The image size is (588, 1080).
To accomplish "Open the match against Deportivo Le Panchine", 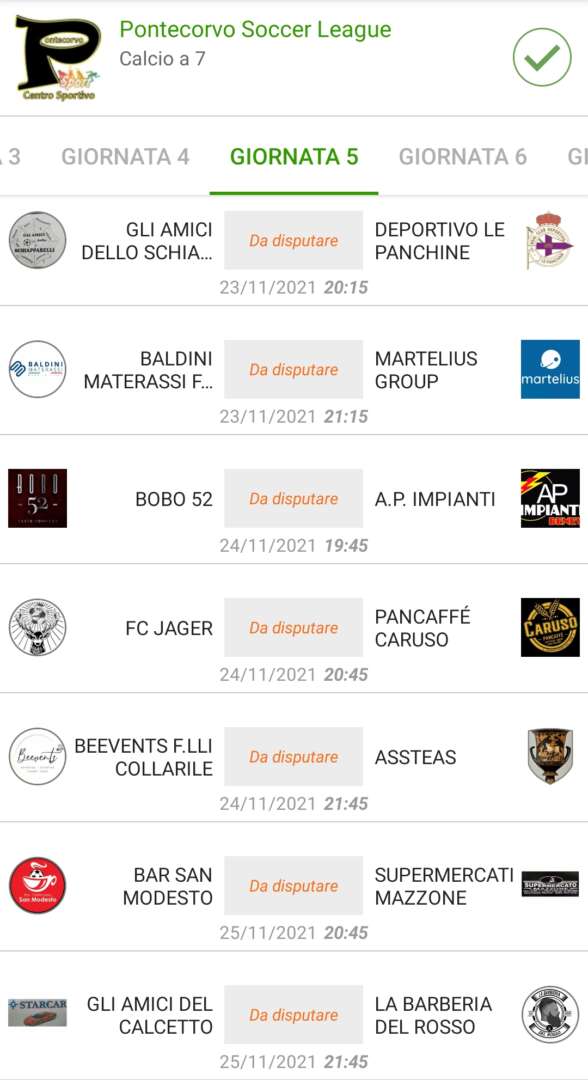I will tap(294, 251).
